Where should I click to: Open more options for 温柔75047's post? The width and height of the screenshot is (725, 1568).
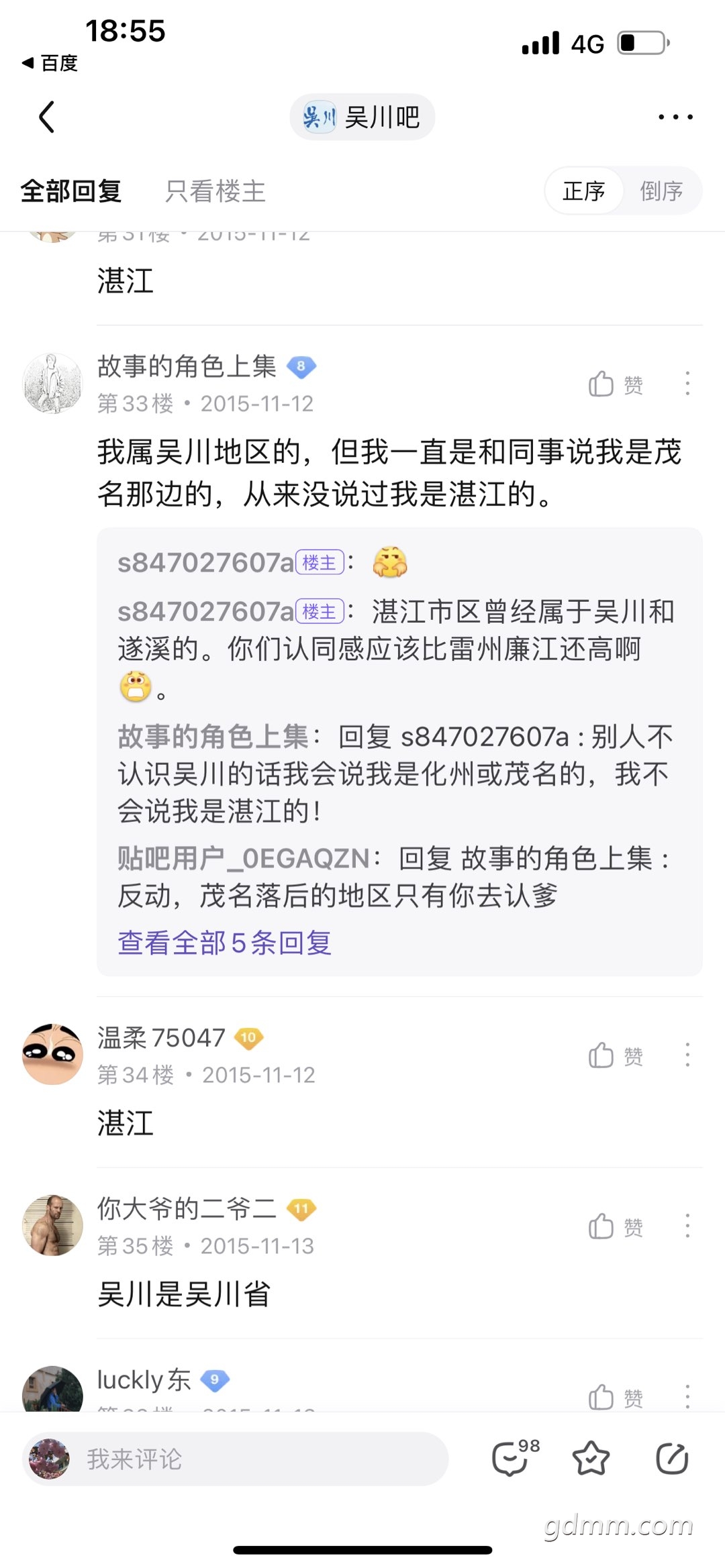pos(687,1055)
